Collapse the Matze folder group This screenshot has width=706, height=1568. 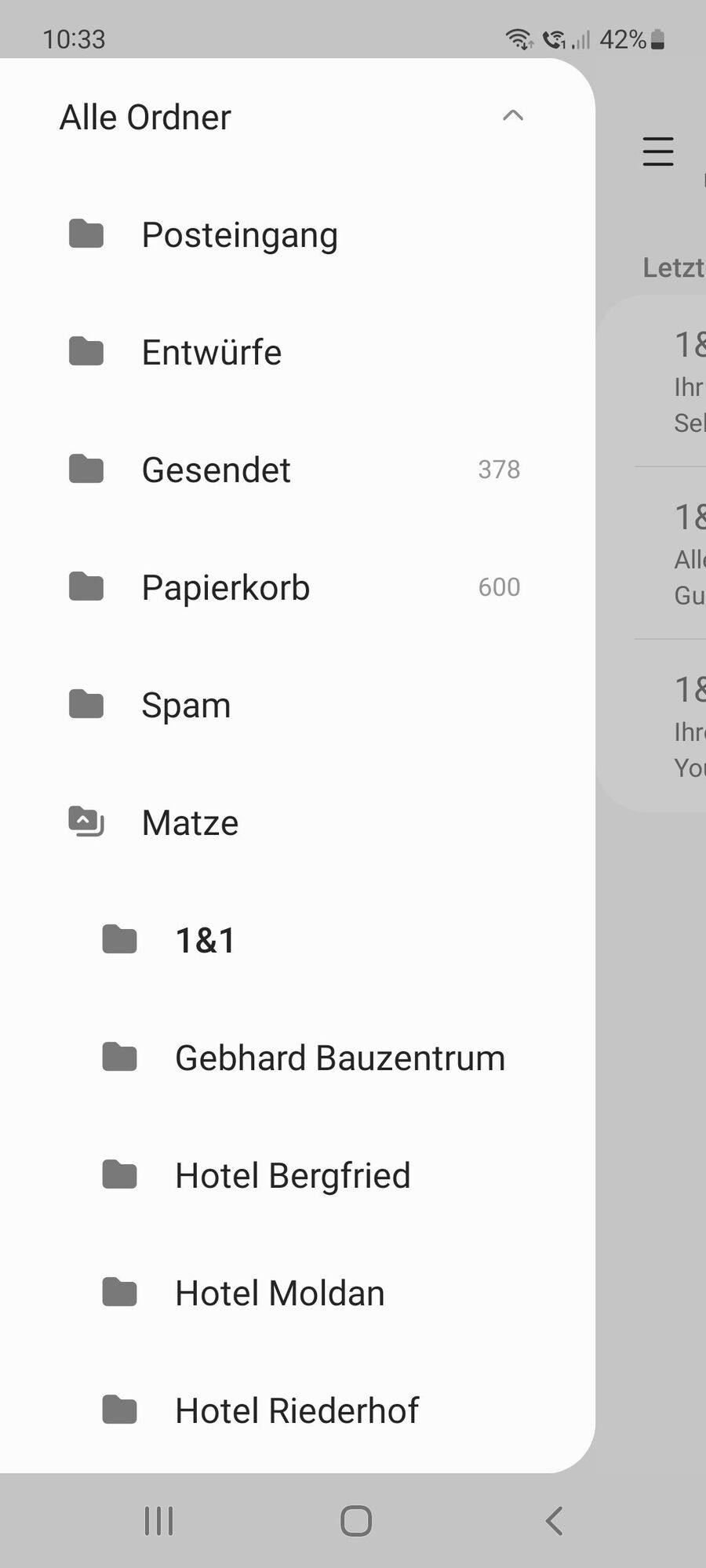(x=86, y=822)
